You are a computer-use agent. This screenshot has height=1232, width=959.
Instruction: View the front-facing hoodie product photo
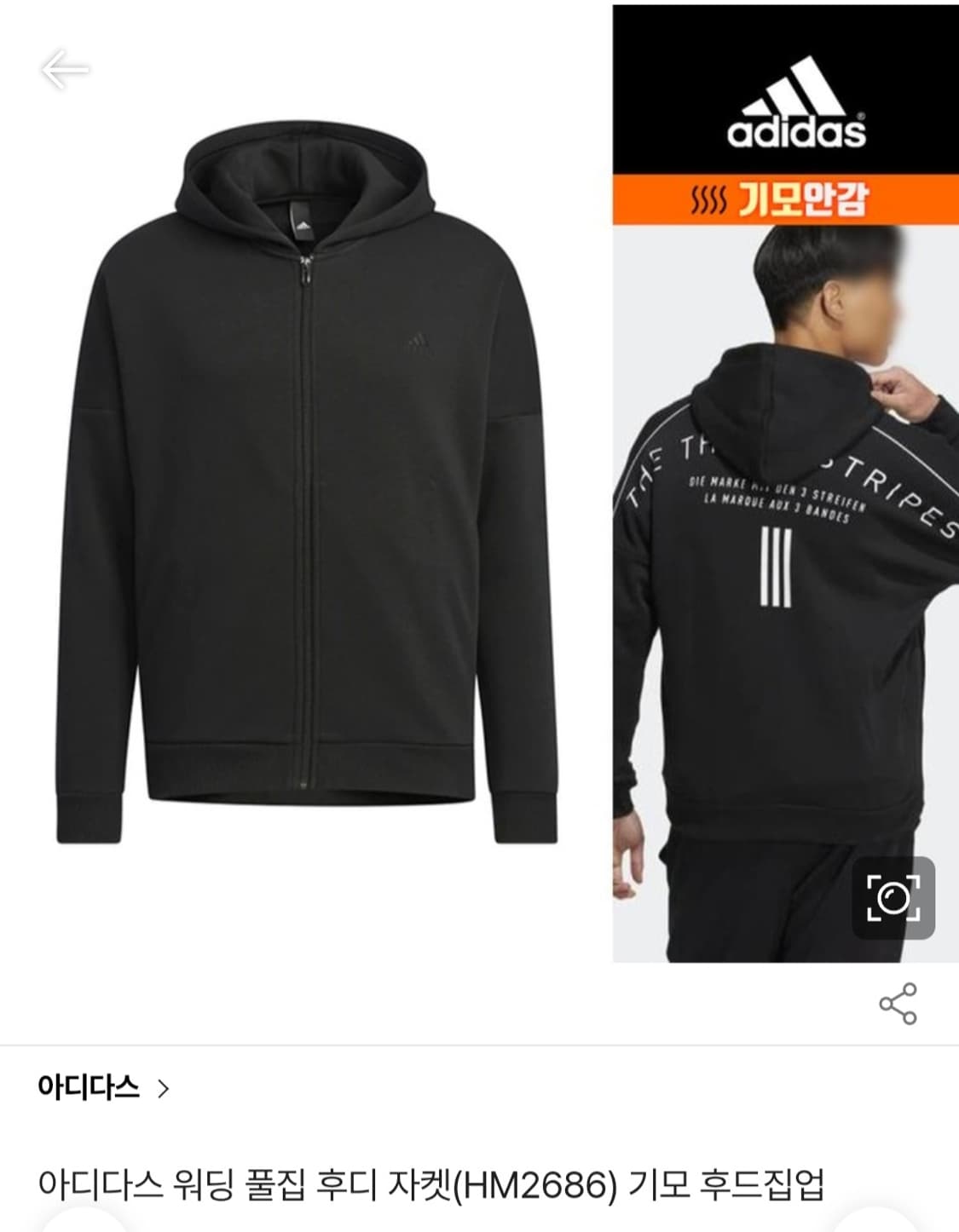point(307,477)
